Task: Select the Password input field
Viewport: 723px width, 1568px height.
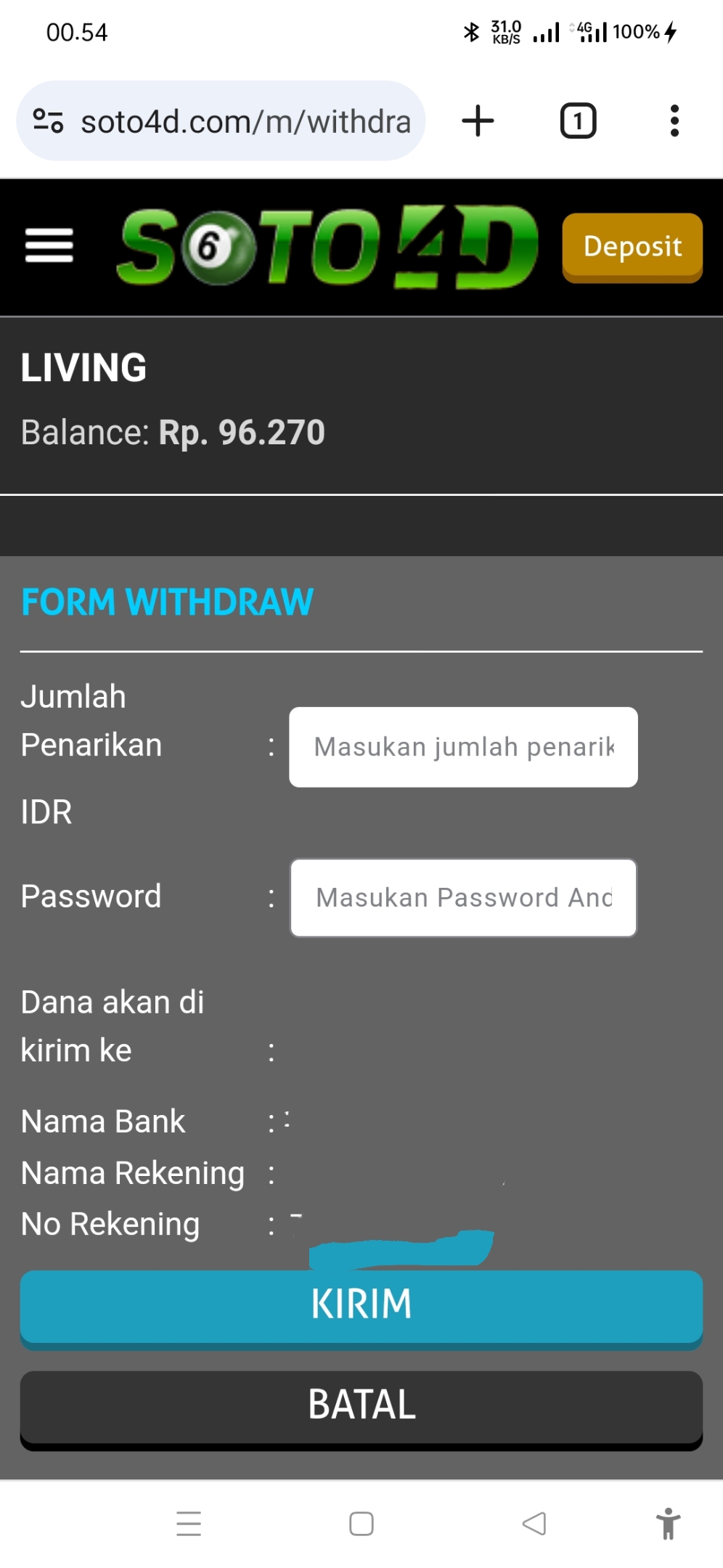Action: (x=463, y=898)
